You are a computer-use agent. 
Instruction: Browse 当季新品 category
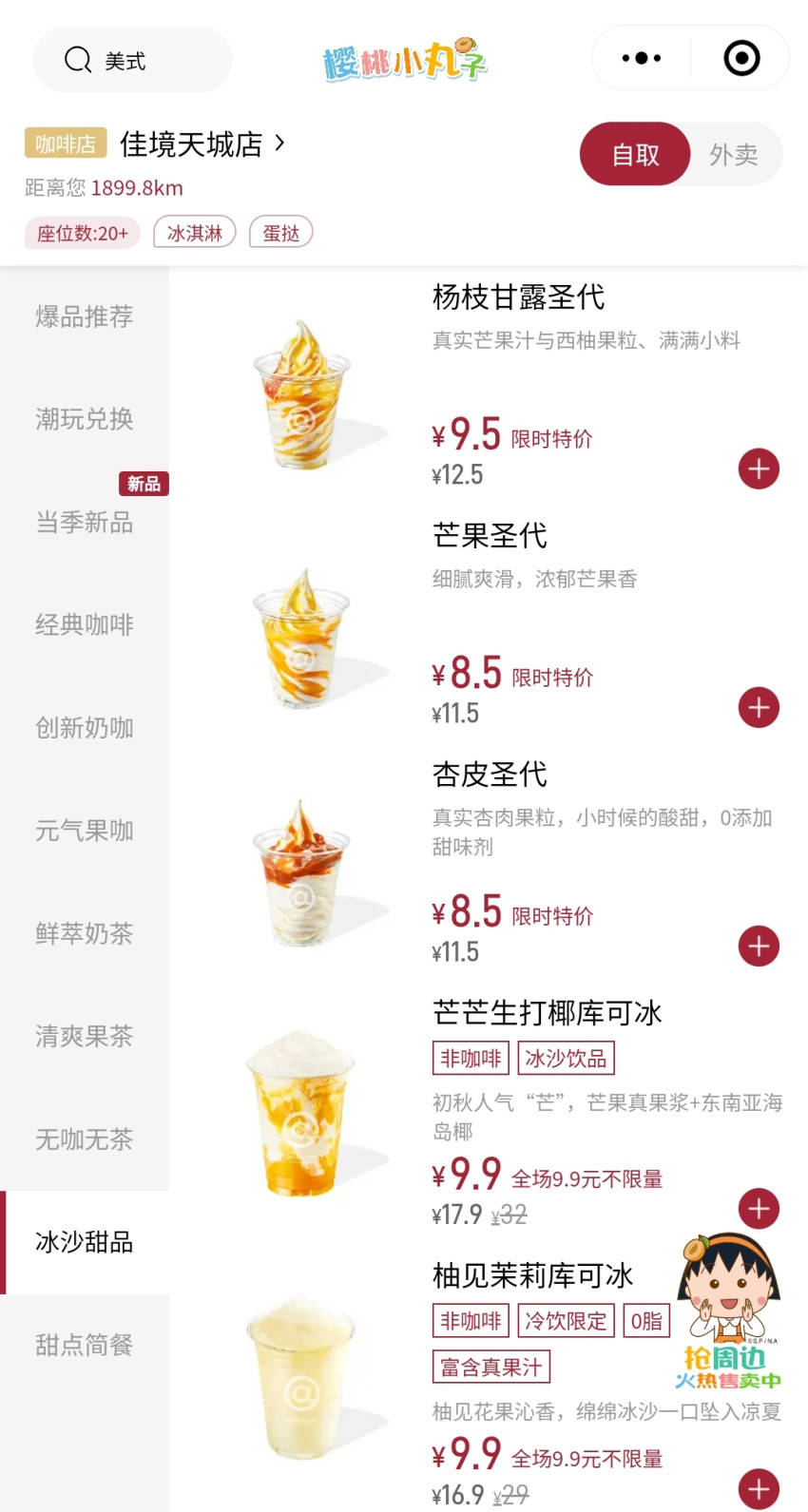click(84, 522)
